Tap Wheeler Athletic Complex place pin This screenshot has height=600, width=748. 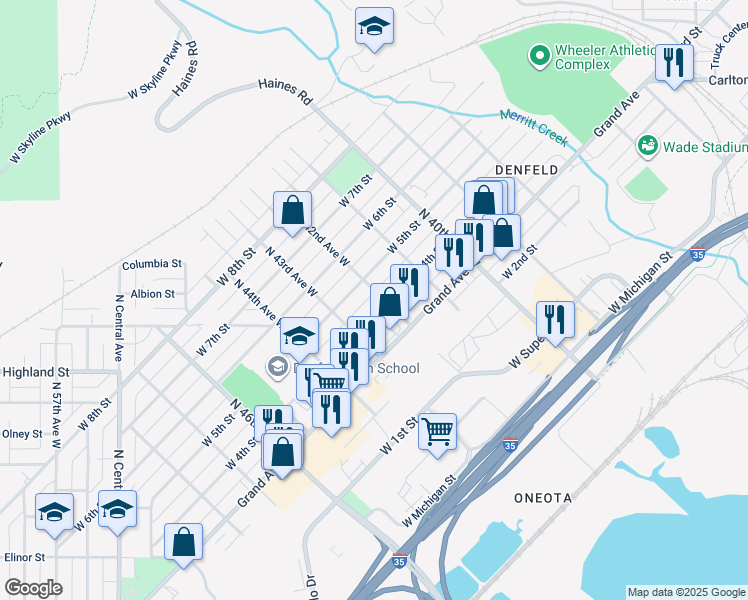[541, 55]
